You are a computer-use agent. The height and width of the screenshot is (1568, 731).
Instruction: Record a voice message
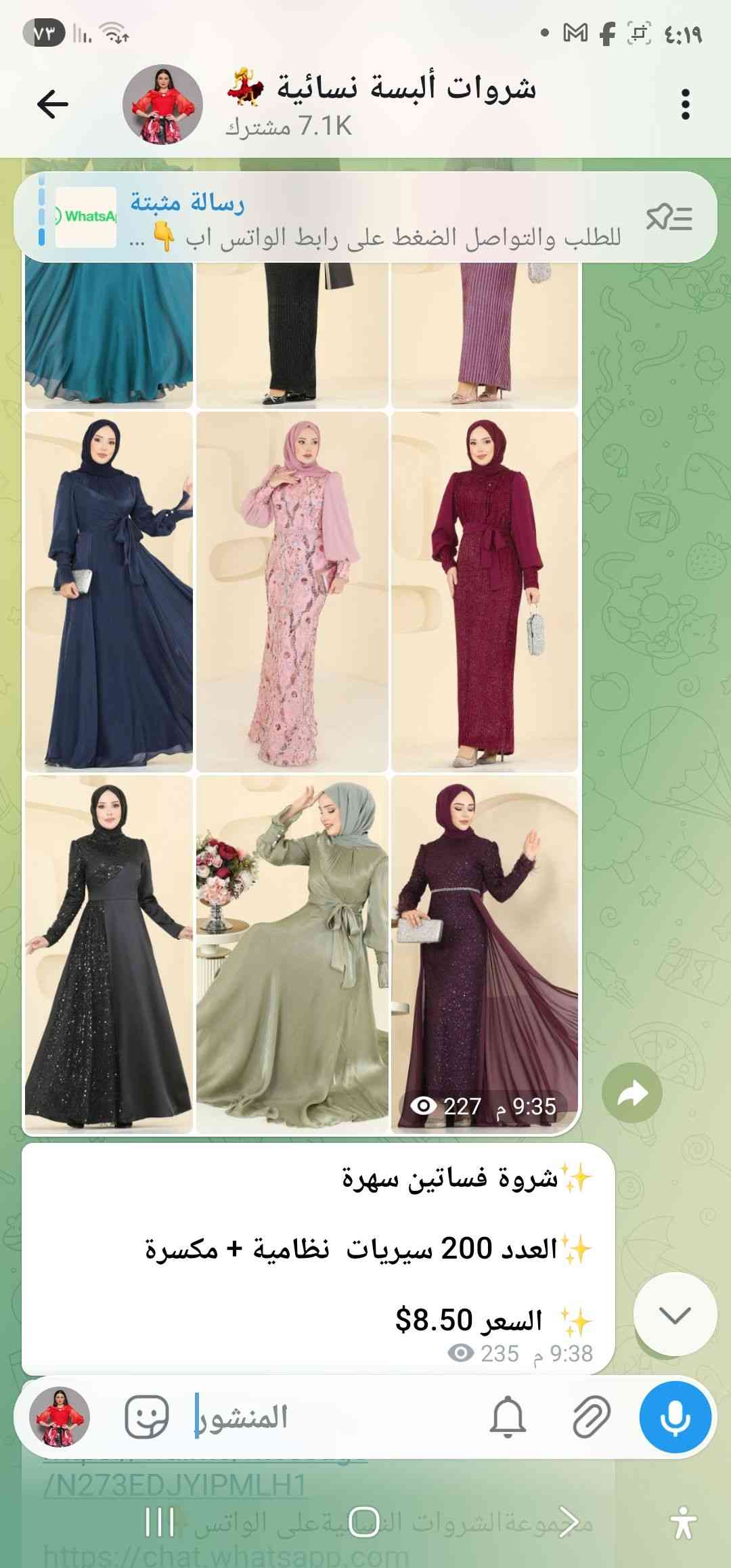point(675,1417)
